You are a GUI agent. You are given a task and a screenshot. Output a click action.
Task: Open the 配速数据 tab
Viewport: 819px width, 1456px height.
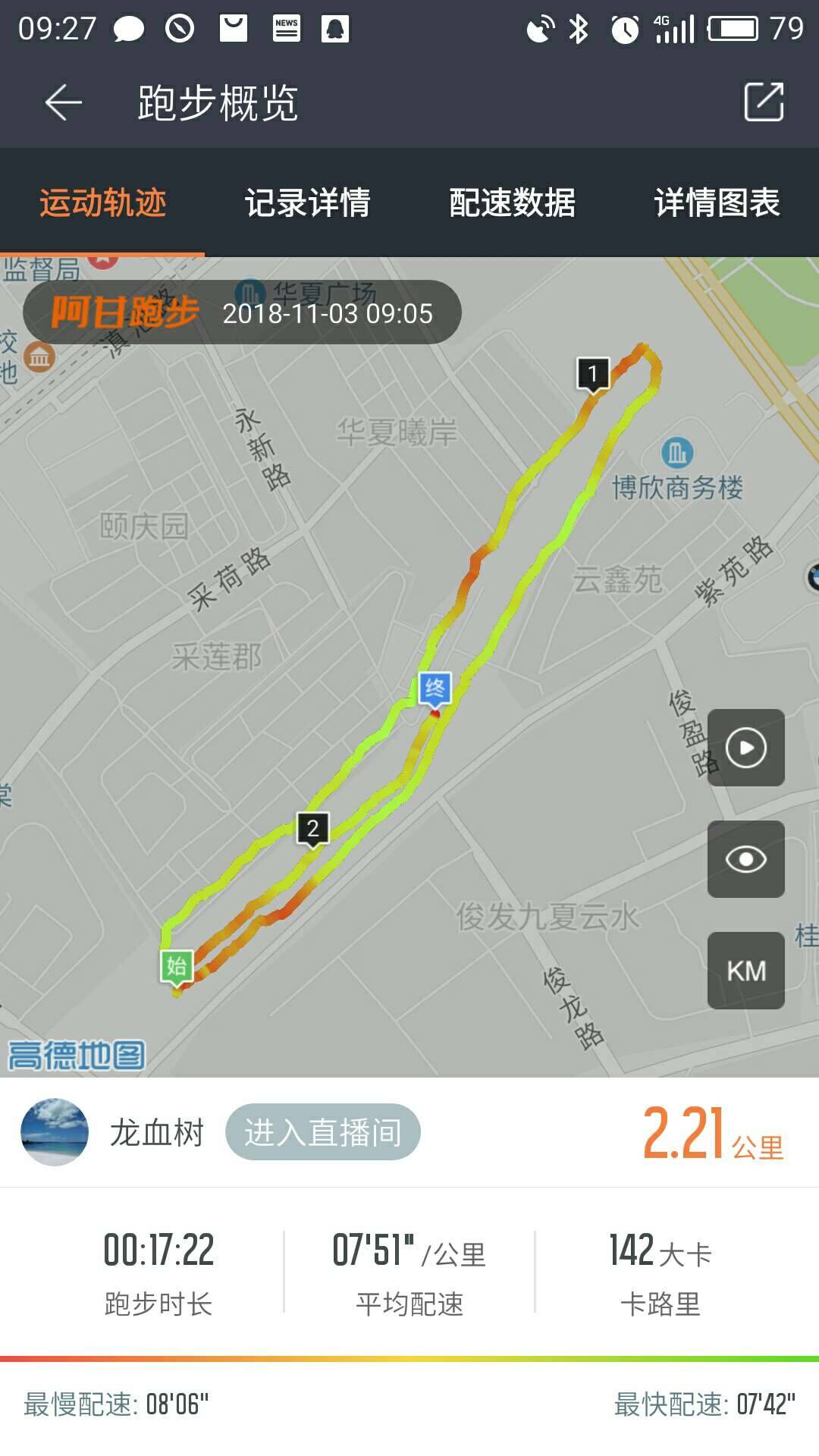[512, 203]
